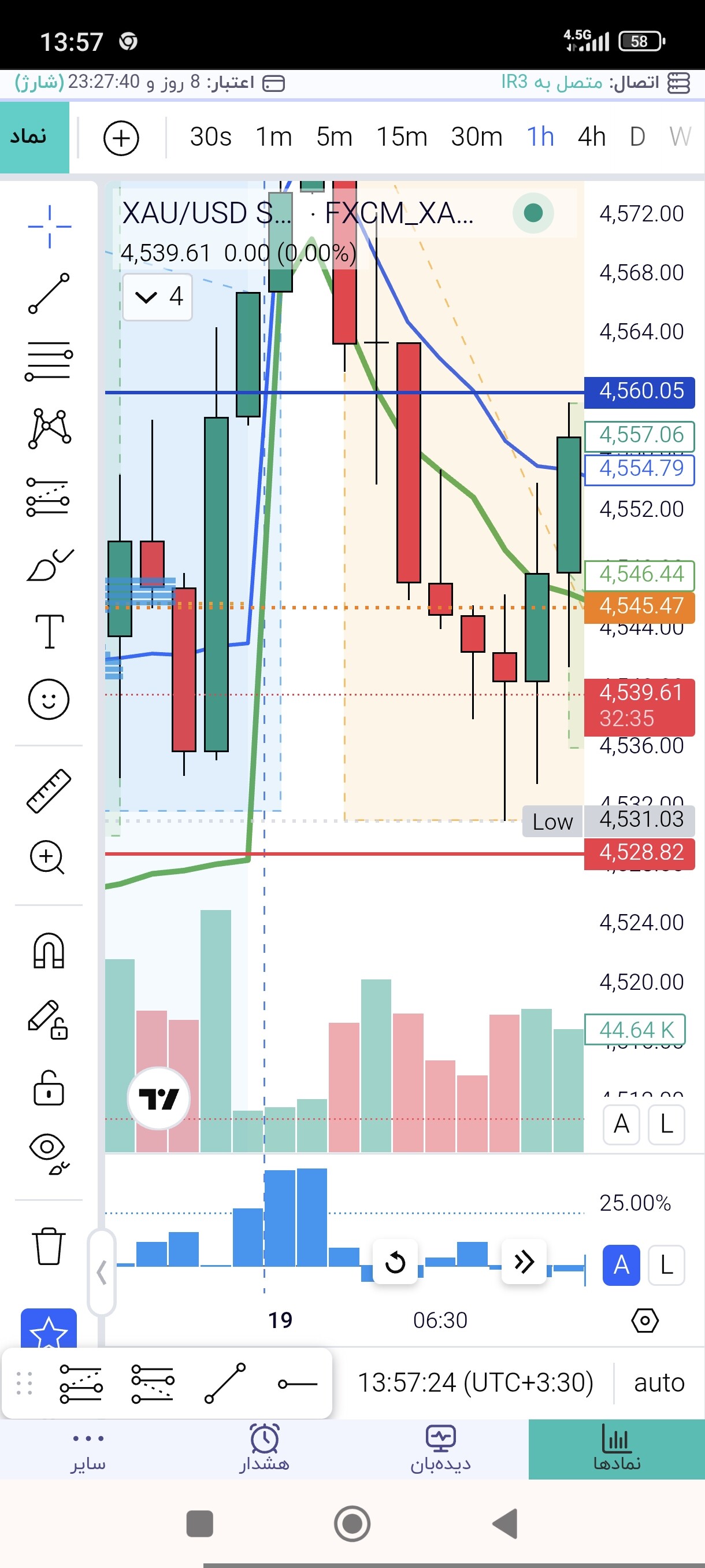Open the هشدار alerts tab
705x1568 pixels.
[x=264, y=1449]
